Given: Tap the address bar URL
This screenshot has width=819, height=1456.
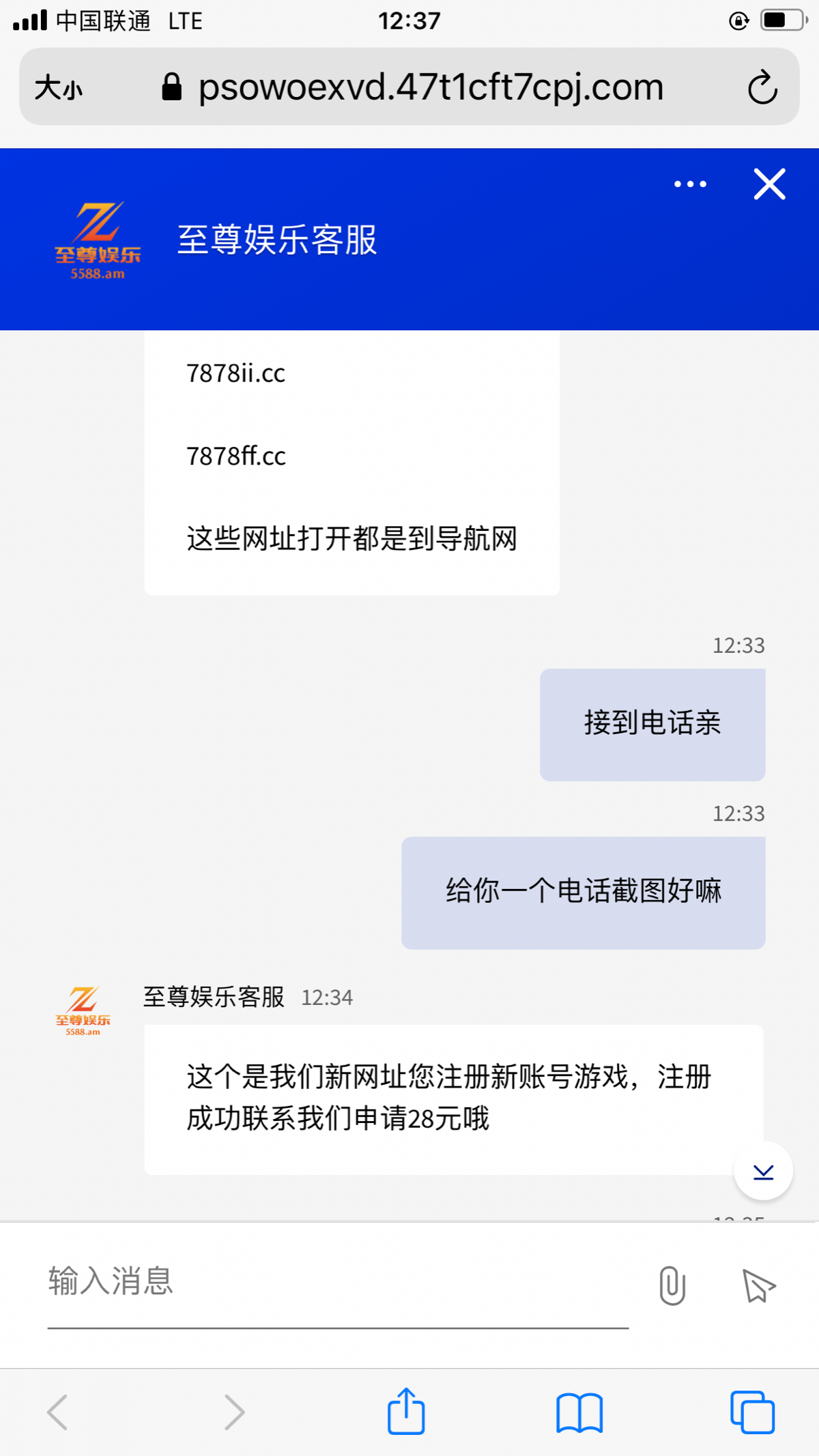Looking at the screenshot, I should click(430, 87).
